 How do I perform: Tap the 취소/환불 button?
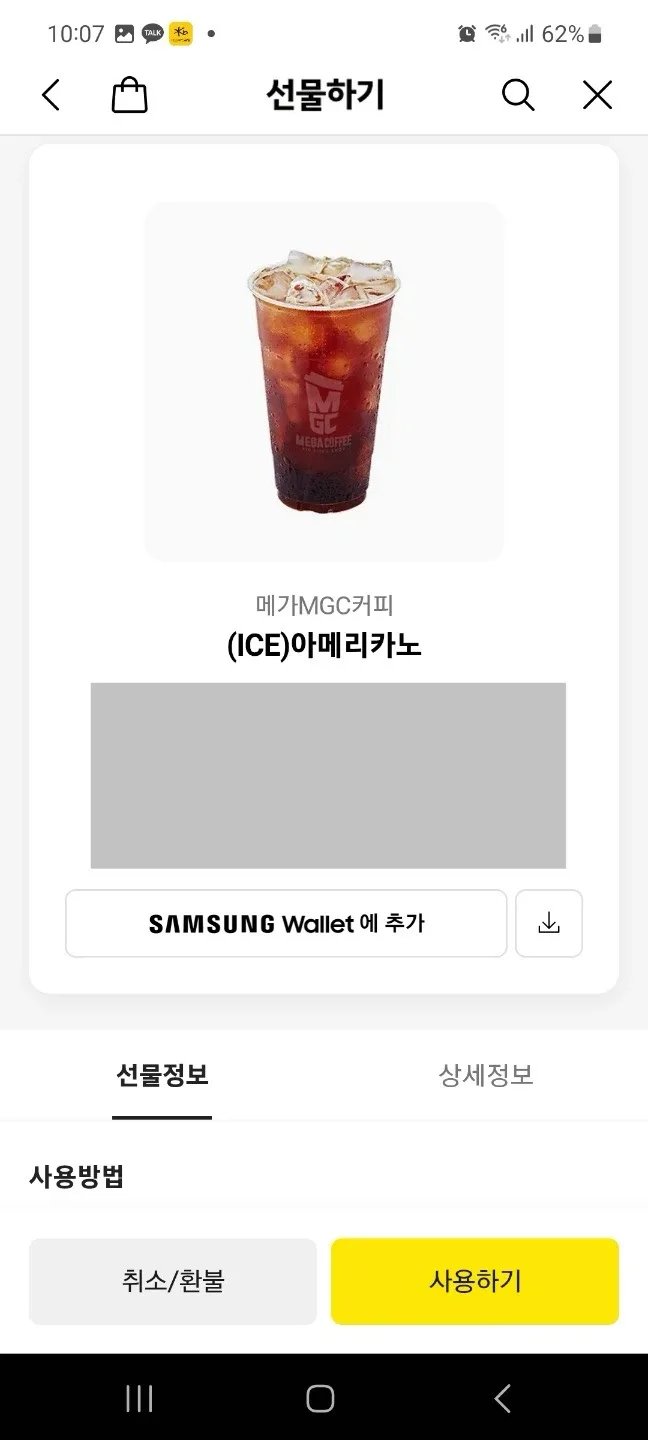click(x=173, y=1281)
